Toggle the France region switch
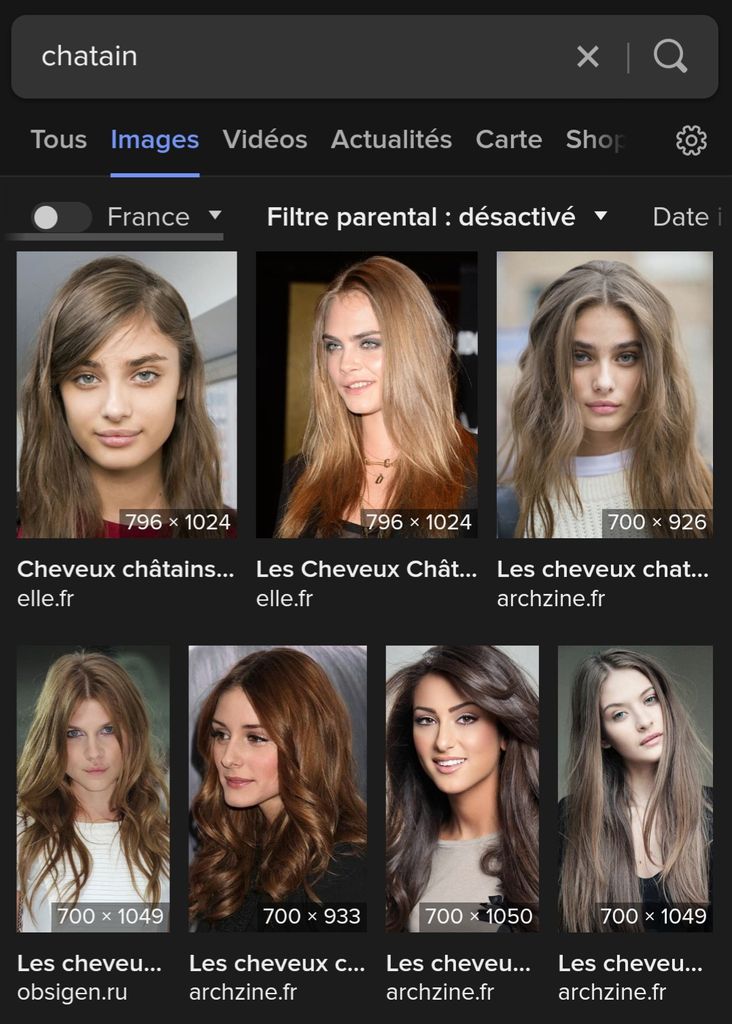 pos(60,217)
